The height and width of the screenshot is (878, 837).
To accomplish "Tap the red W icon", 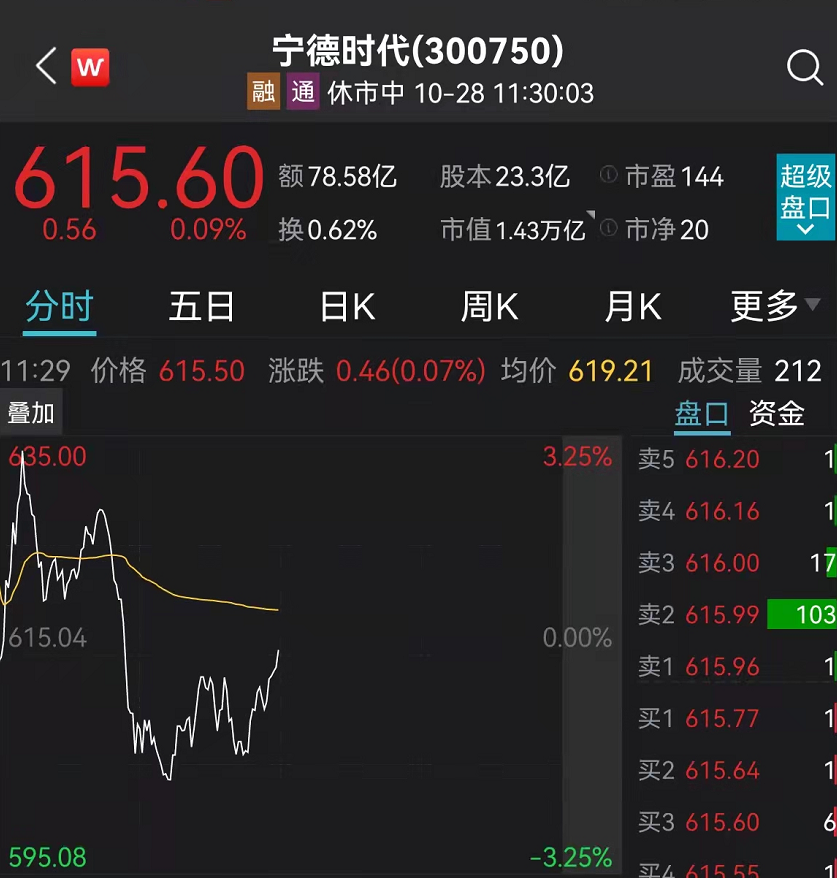I will pyautogui.click(x=90, y=68).
